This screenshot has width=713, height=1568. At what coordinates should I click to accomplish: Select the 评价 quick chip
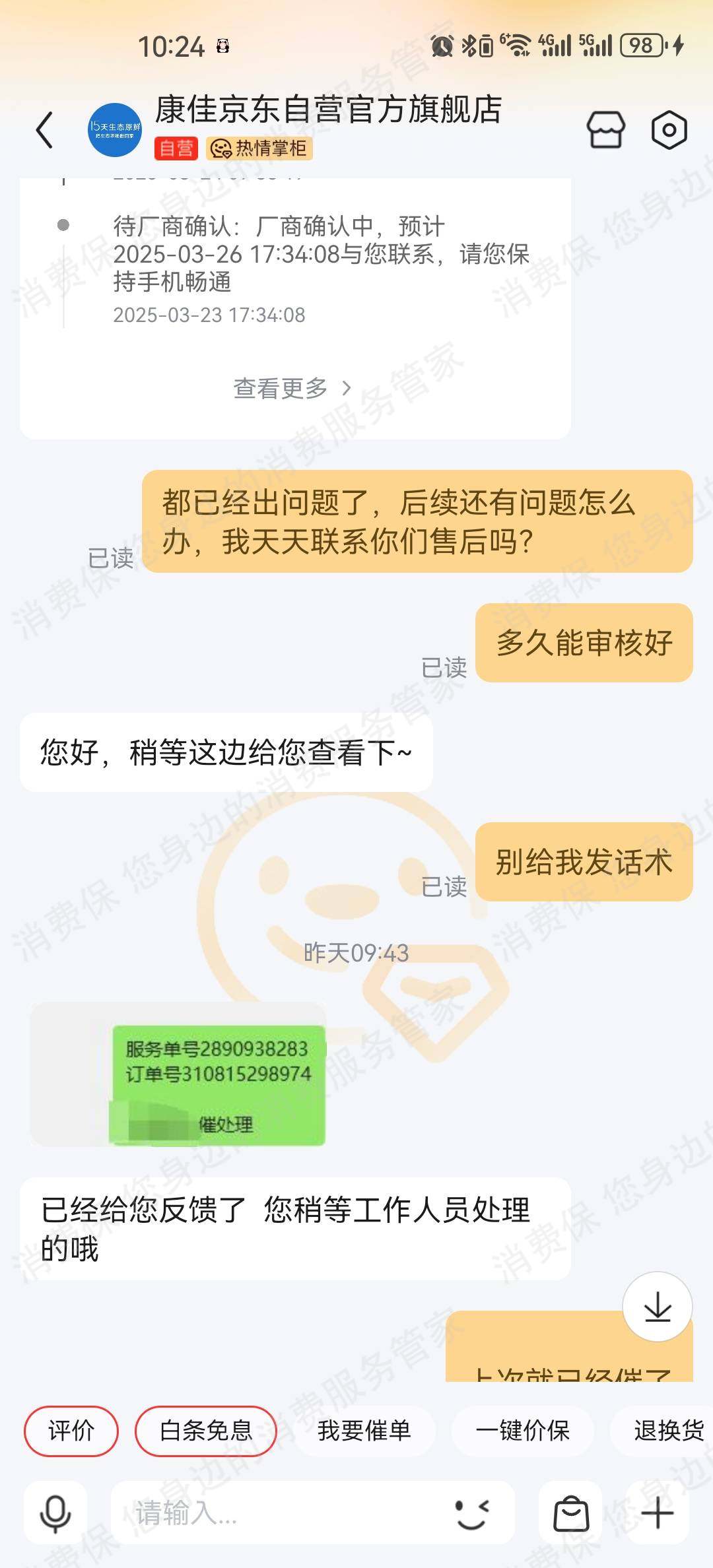tap(71, 1431)
